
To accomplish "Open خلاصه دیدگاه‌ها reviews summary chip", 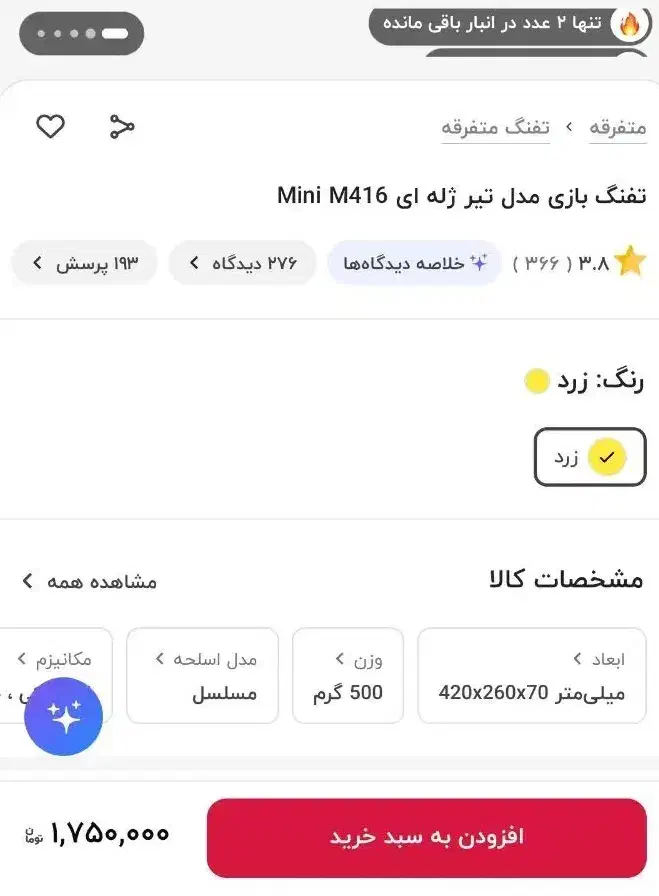I will coord(414,263).
